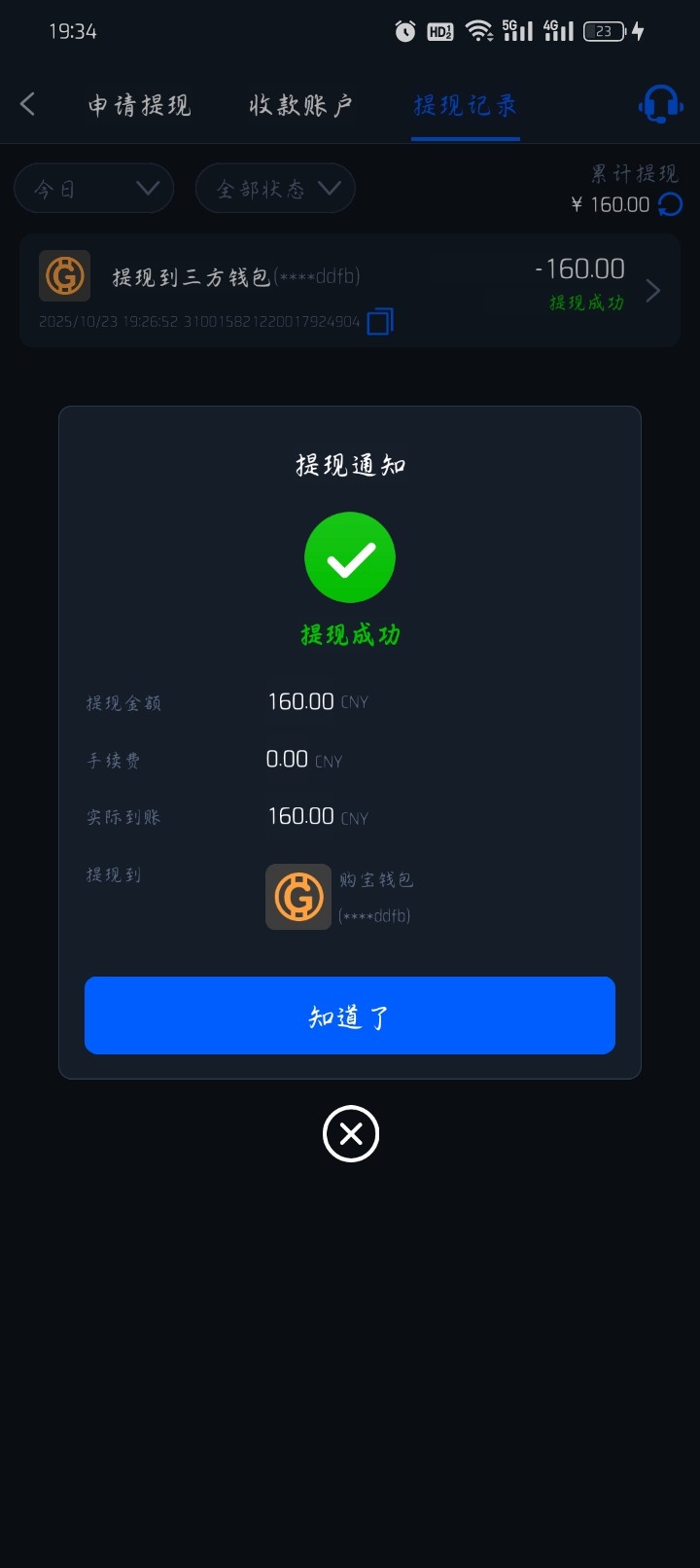Contact customer service via headset icon
The image size is (700, 1568).
click(660, 104)
